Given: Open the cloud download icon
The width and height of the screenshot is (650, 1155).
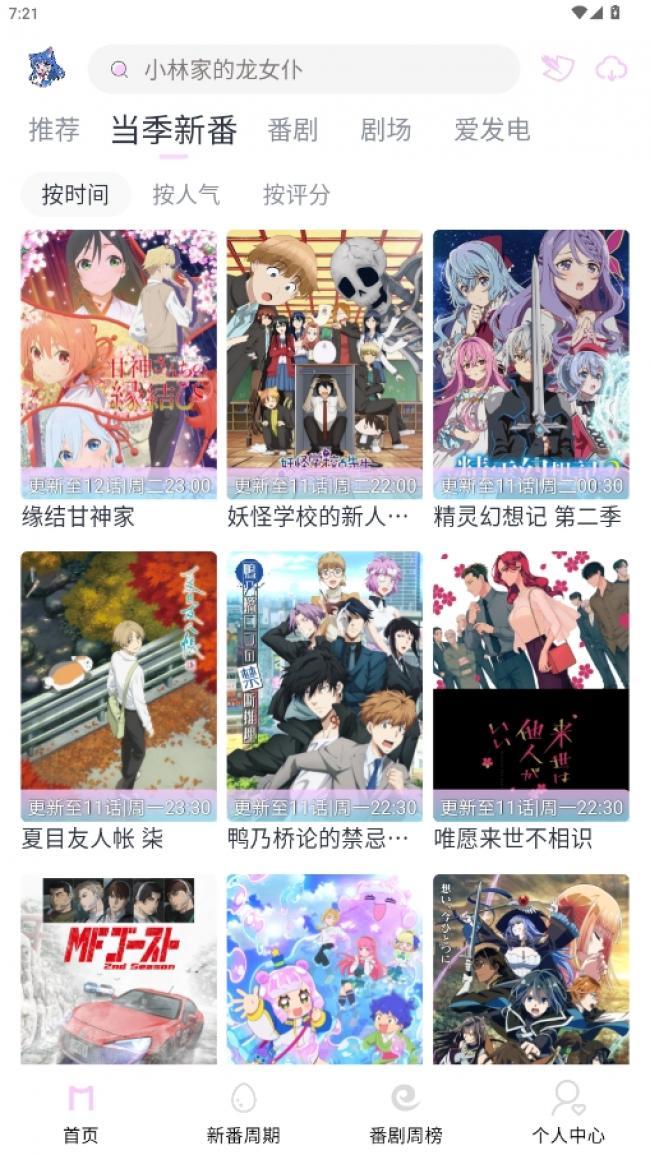Looking at the screenshot, I should tap(611, 69).
